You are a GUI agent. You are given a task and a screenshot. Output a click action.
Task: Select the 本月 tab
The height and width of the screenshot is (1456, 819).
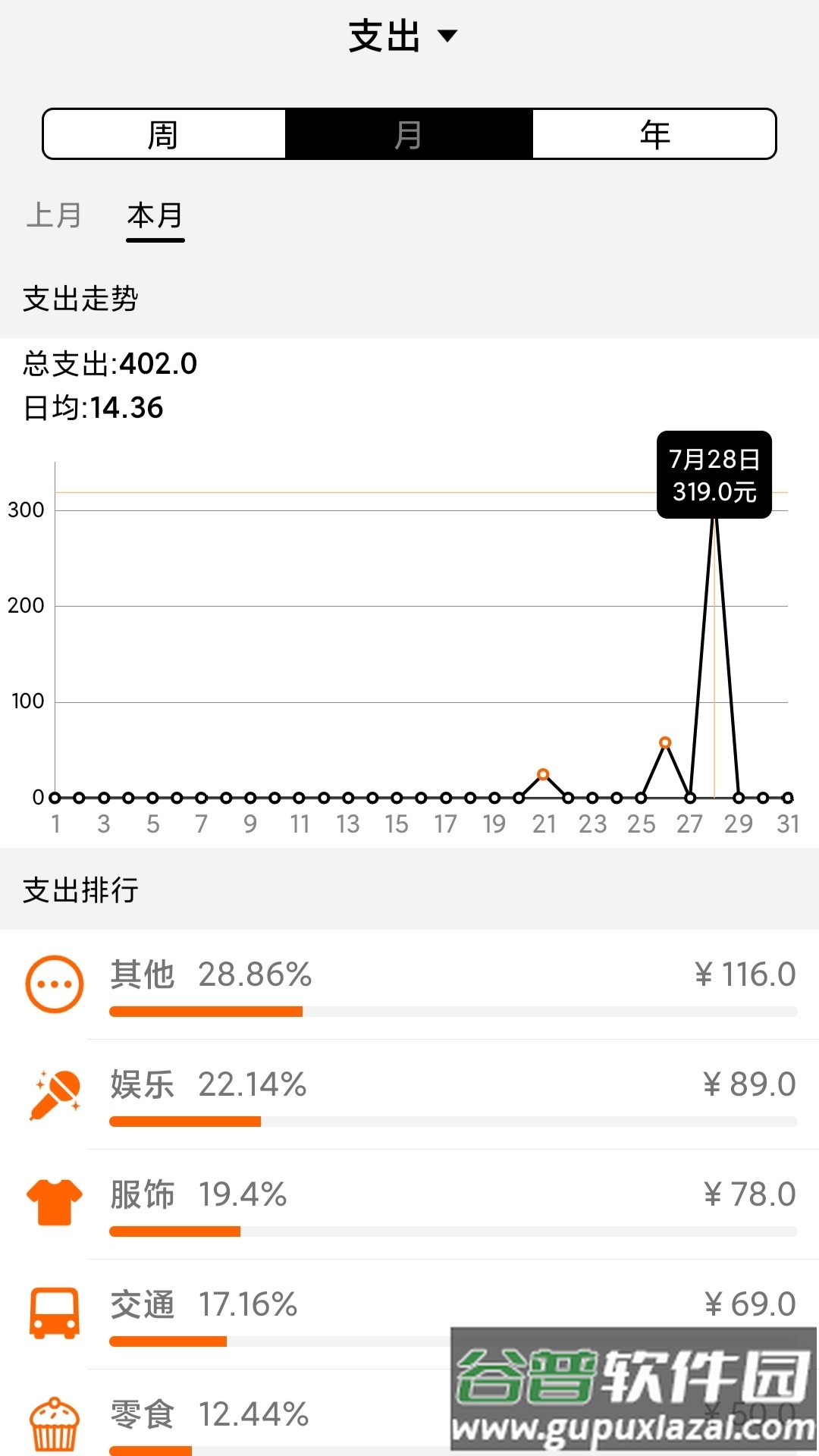(155, 216)
